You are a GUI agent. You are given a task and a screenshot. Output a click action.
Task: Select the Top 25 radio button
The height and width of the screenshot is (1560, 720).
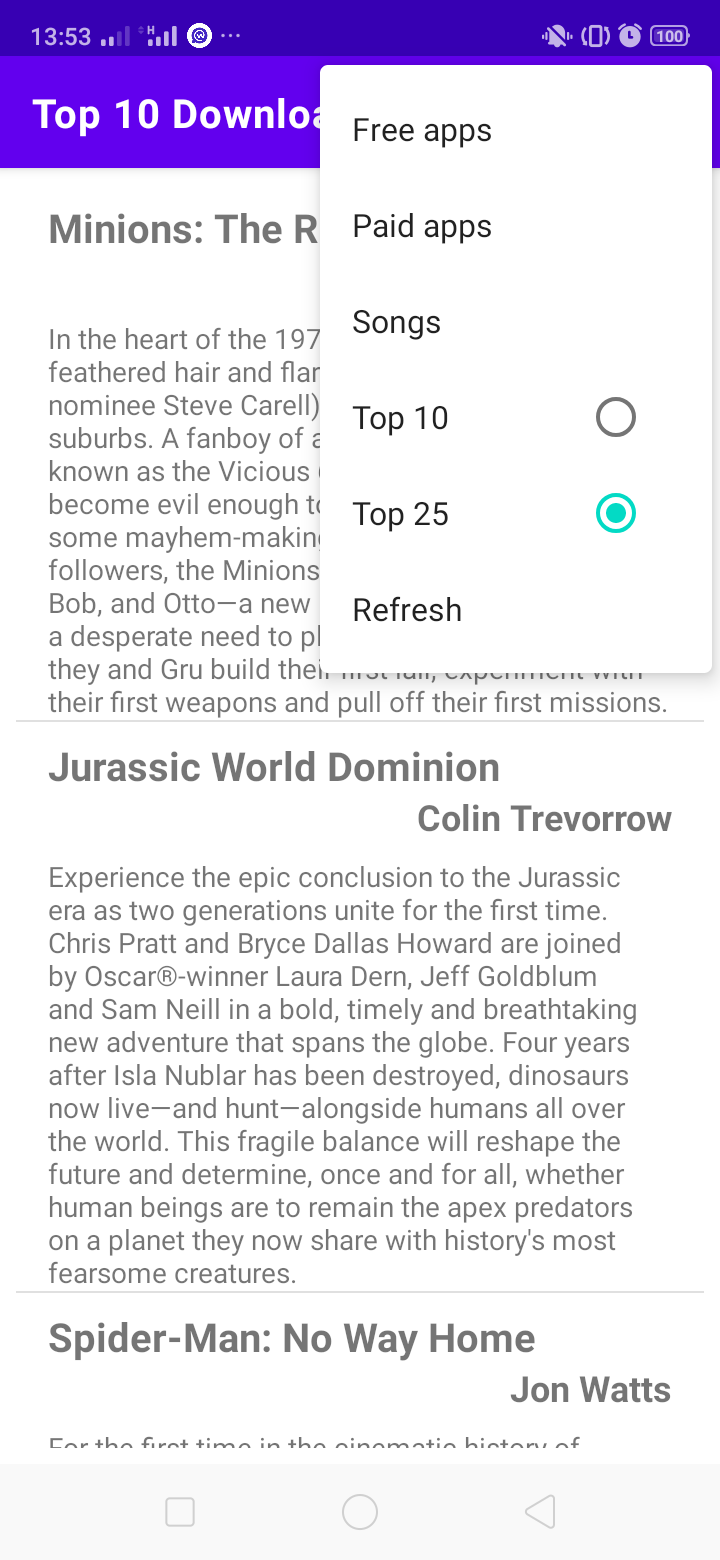(x=615, y=513)
